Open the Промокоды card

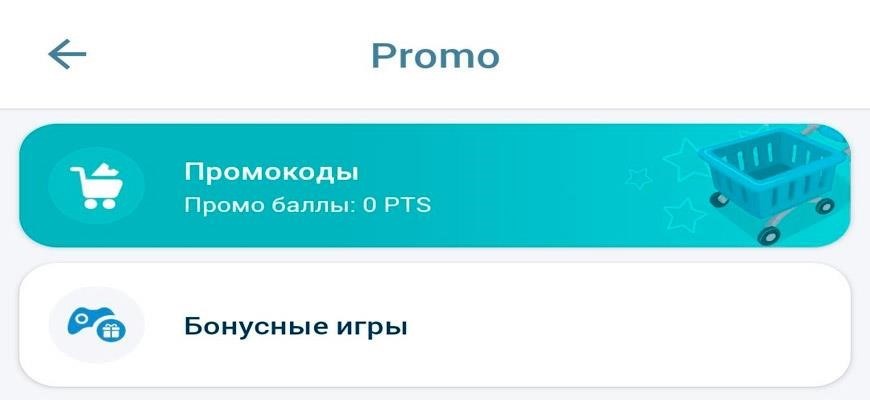point(434,186)
